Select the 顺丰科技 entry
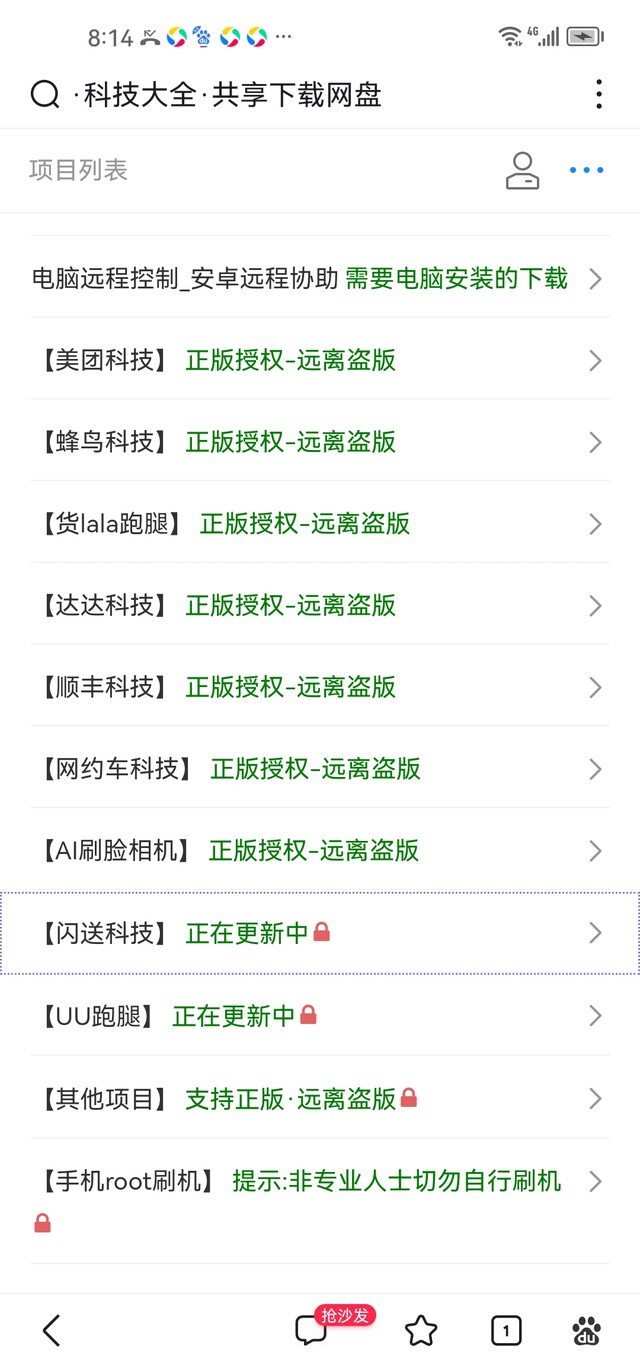Screen dimensions: 640x1368 click(320, 688)
